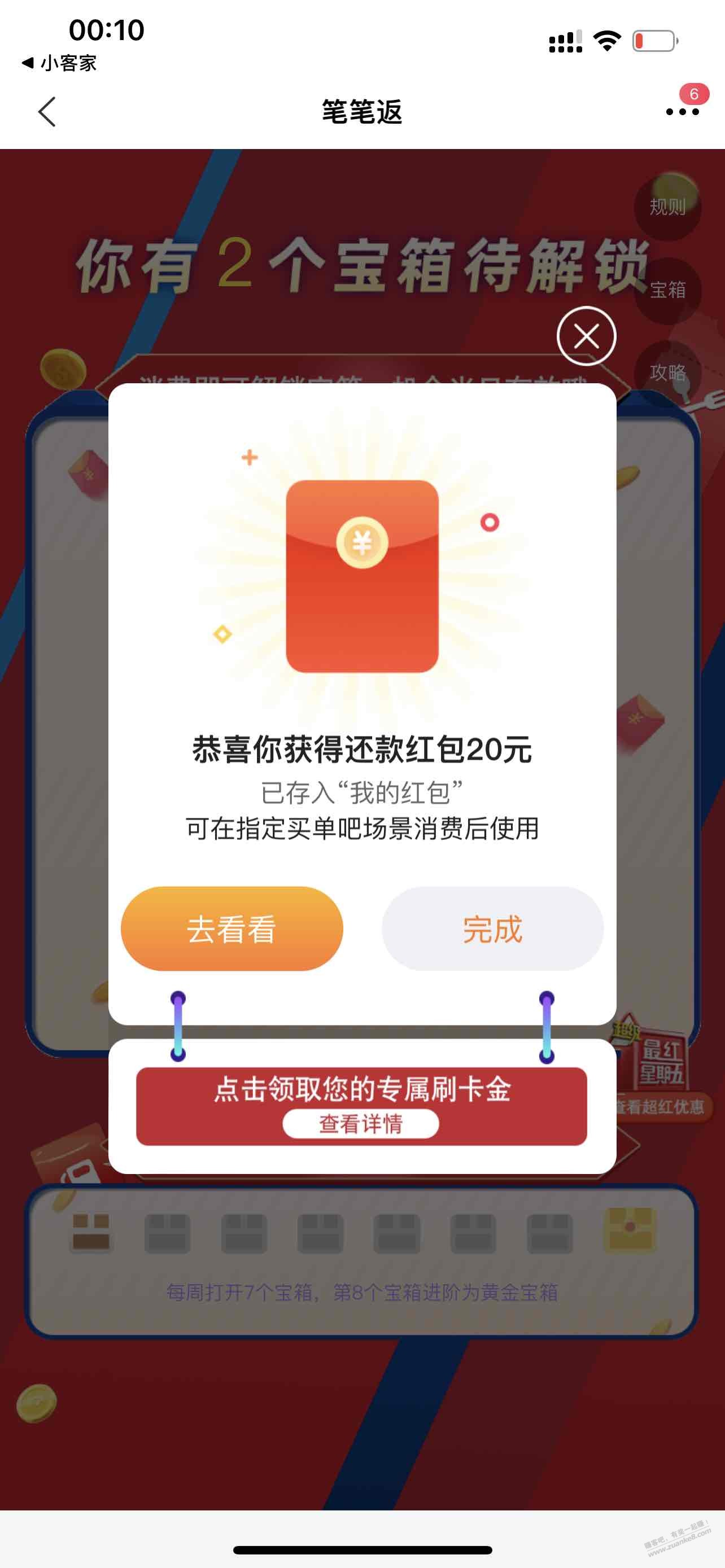
Task: Close the red packet popup
Action: (586, 336)
